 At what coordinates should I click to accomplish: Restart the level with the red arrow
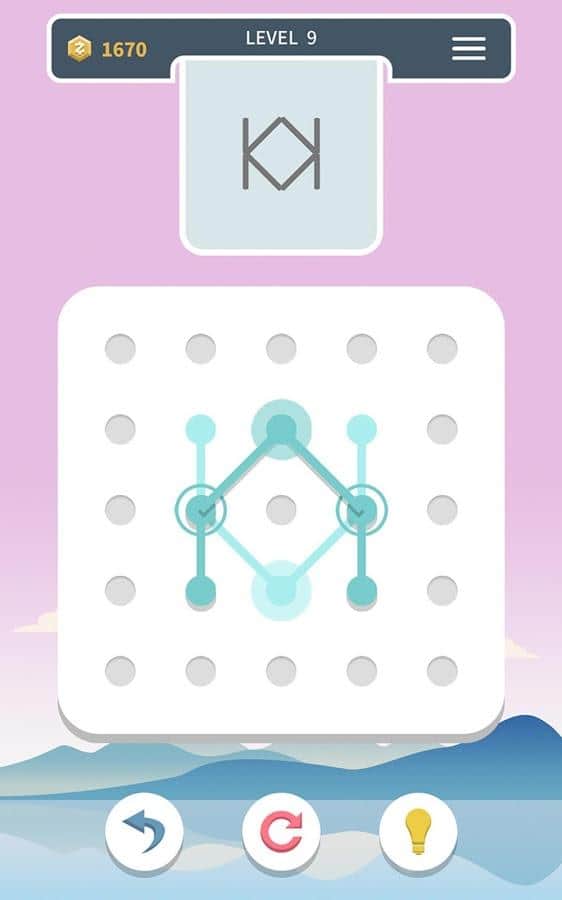[x=281, y=832]
